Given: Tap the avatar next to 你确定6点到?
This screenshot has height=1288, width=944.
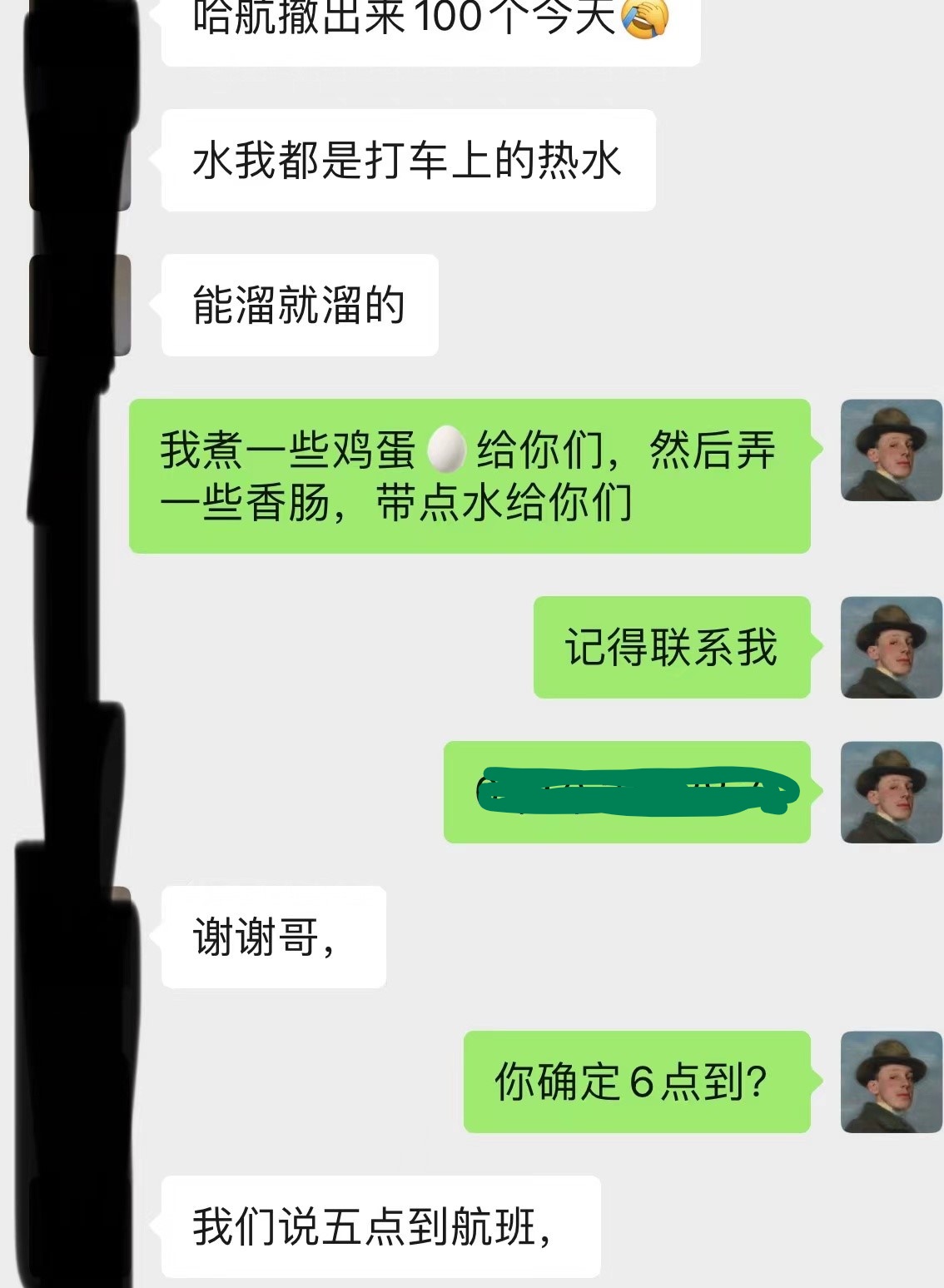Looking at the screenshot, I should (891, 1082).
